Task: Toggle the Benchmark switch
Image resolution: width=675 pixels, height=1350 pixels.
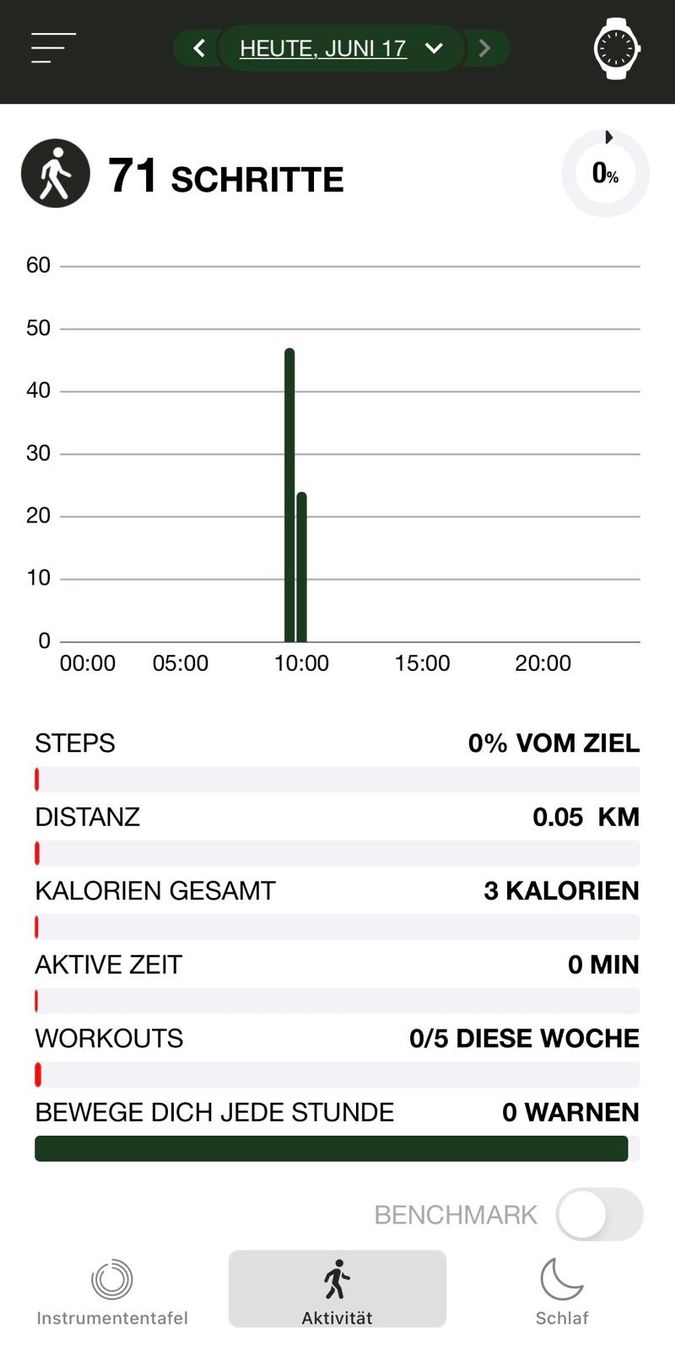Action: coord(599,1214)
